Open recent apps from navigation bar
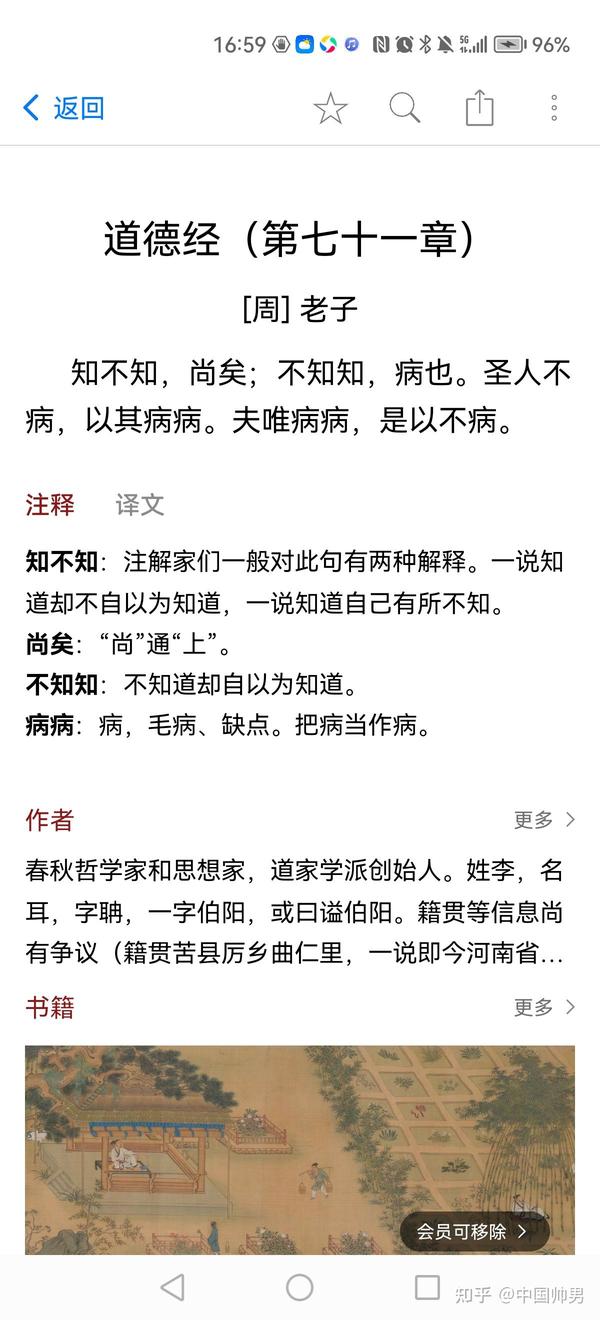 [427, 1288]
